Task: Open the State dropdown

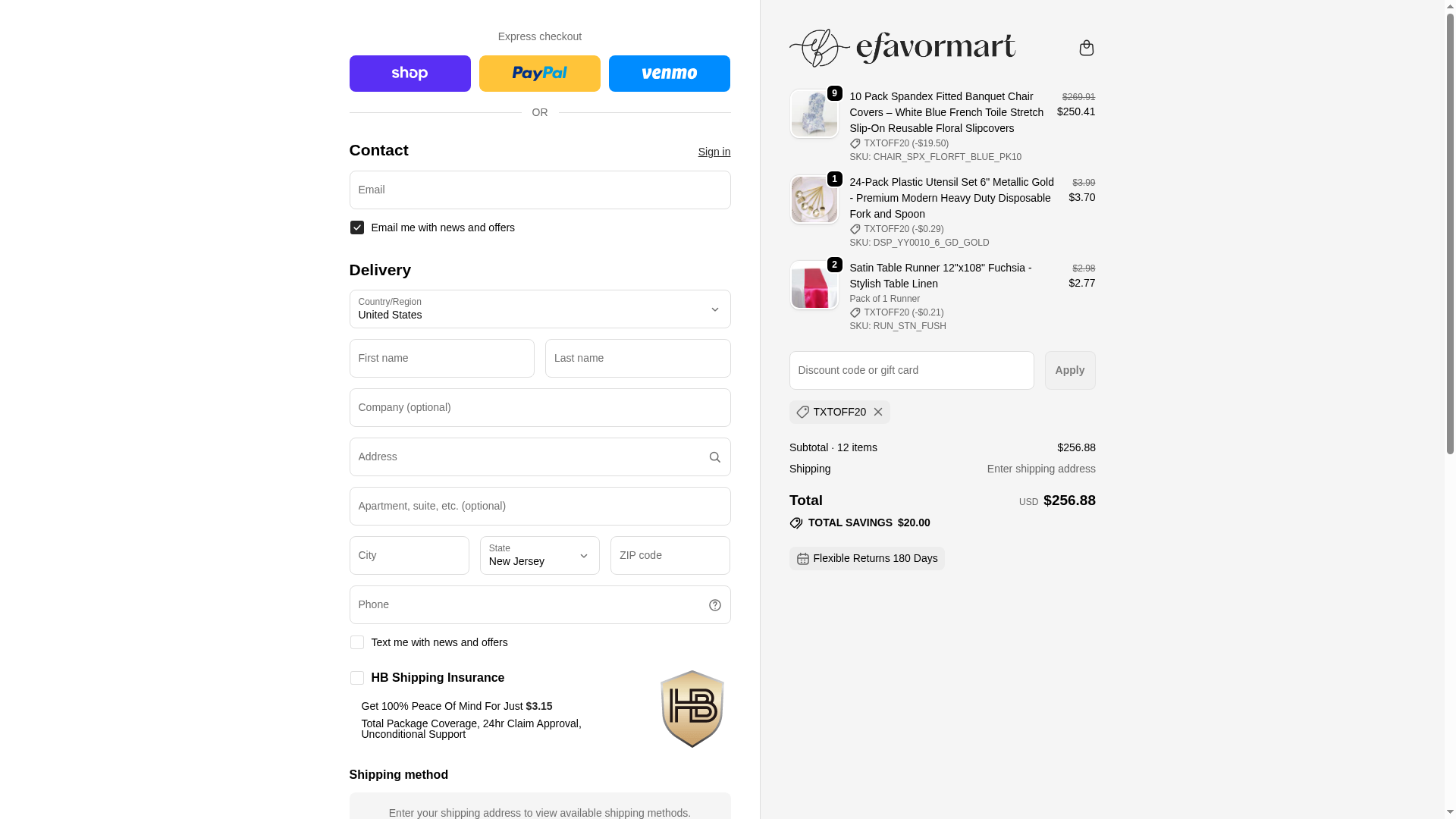Action: pos(539,555)
